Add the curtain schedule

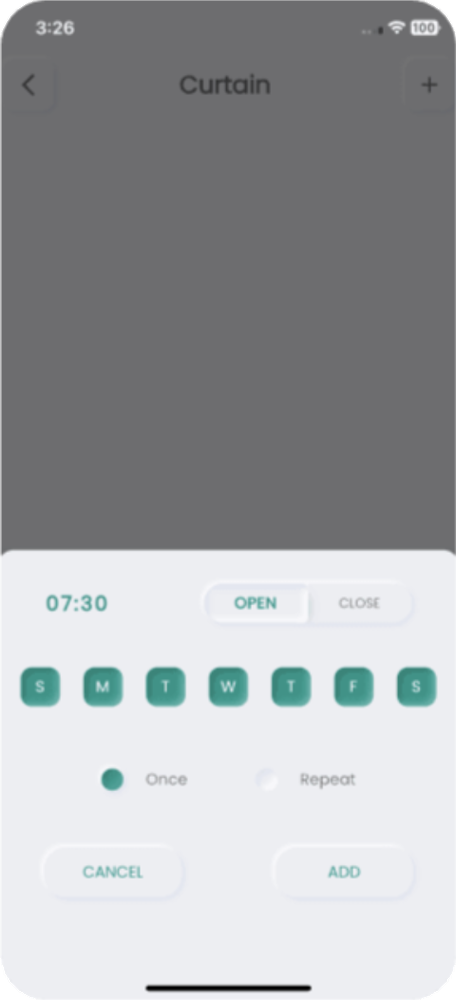point(344,872)
